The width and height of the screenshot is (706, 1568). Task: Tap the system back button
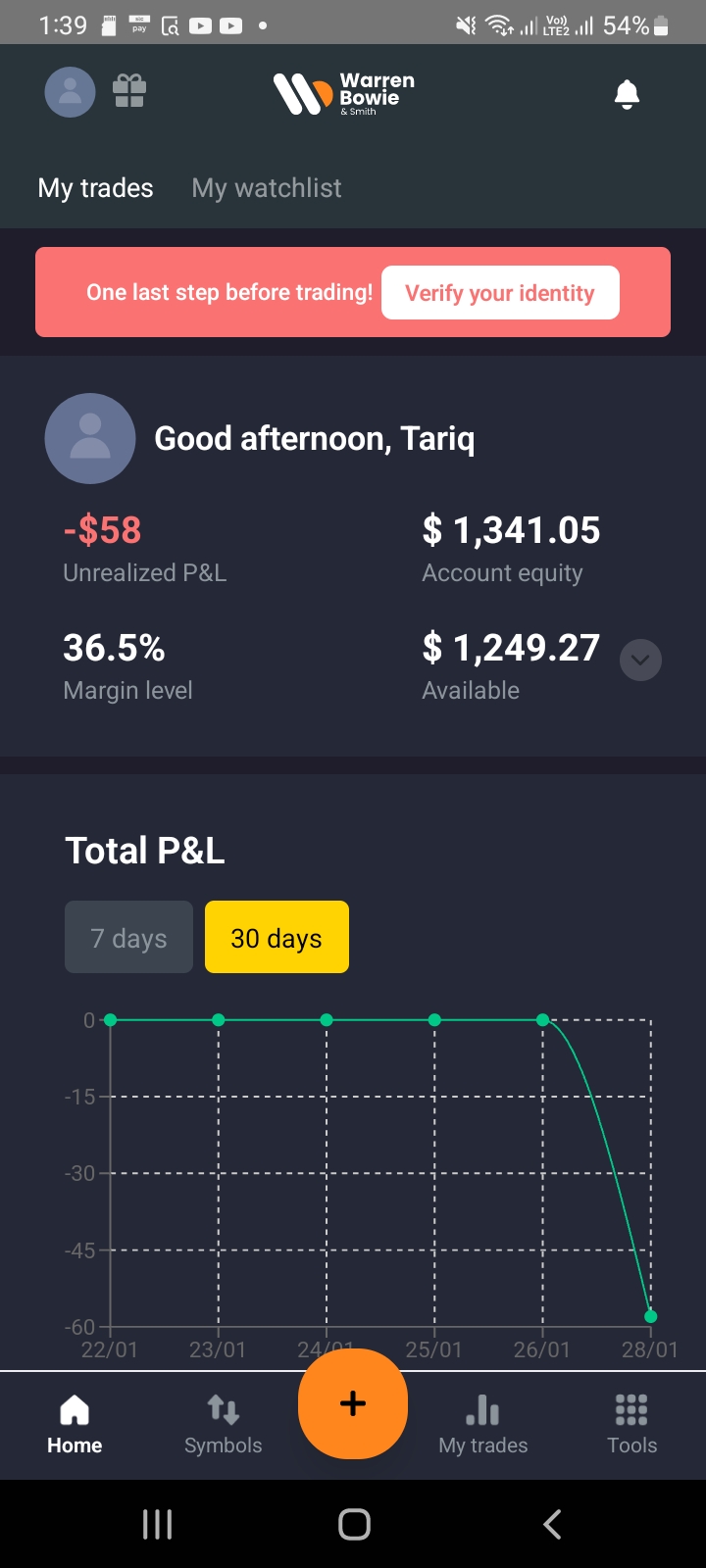(x=552, y=1524)
